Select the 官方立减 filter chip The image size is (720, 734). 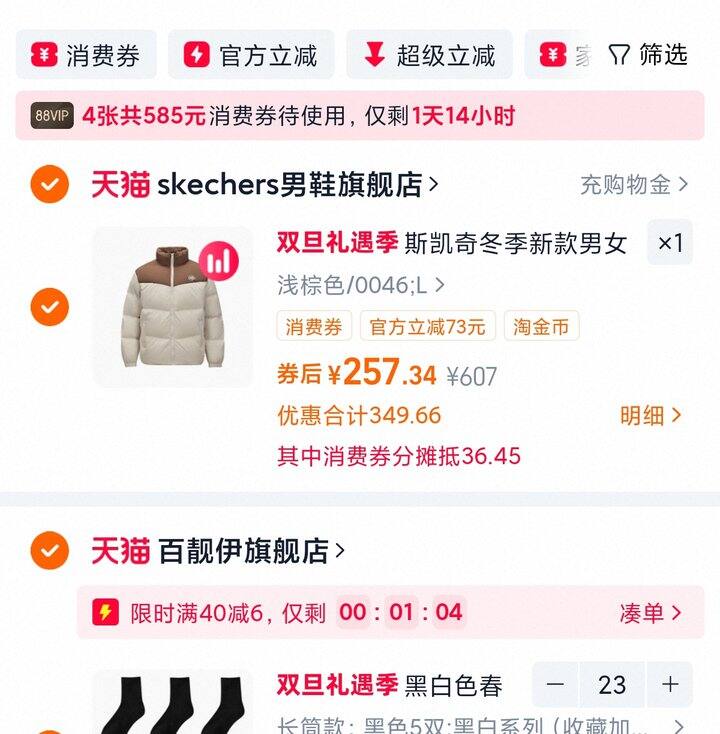[x=250, y=55]
